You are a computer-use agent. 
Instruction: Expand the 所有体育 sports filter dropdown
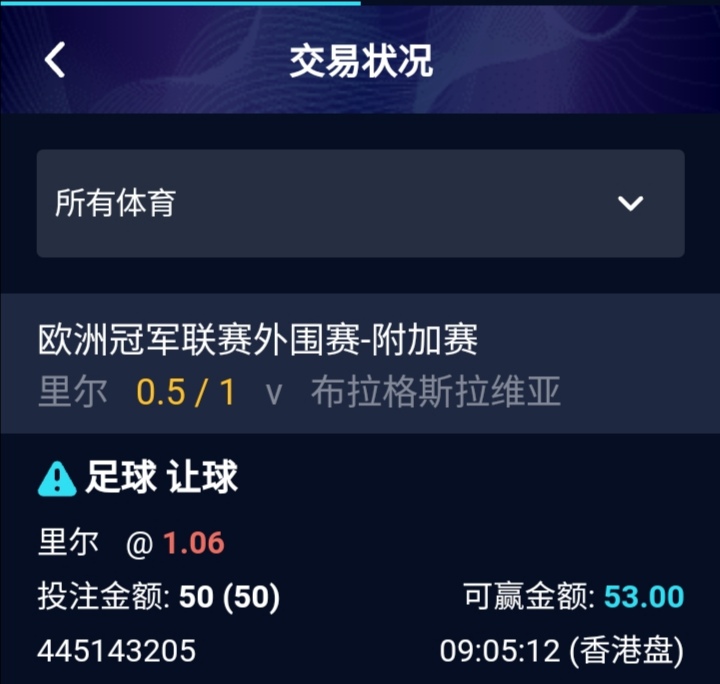coord(360,204)
